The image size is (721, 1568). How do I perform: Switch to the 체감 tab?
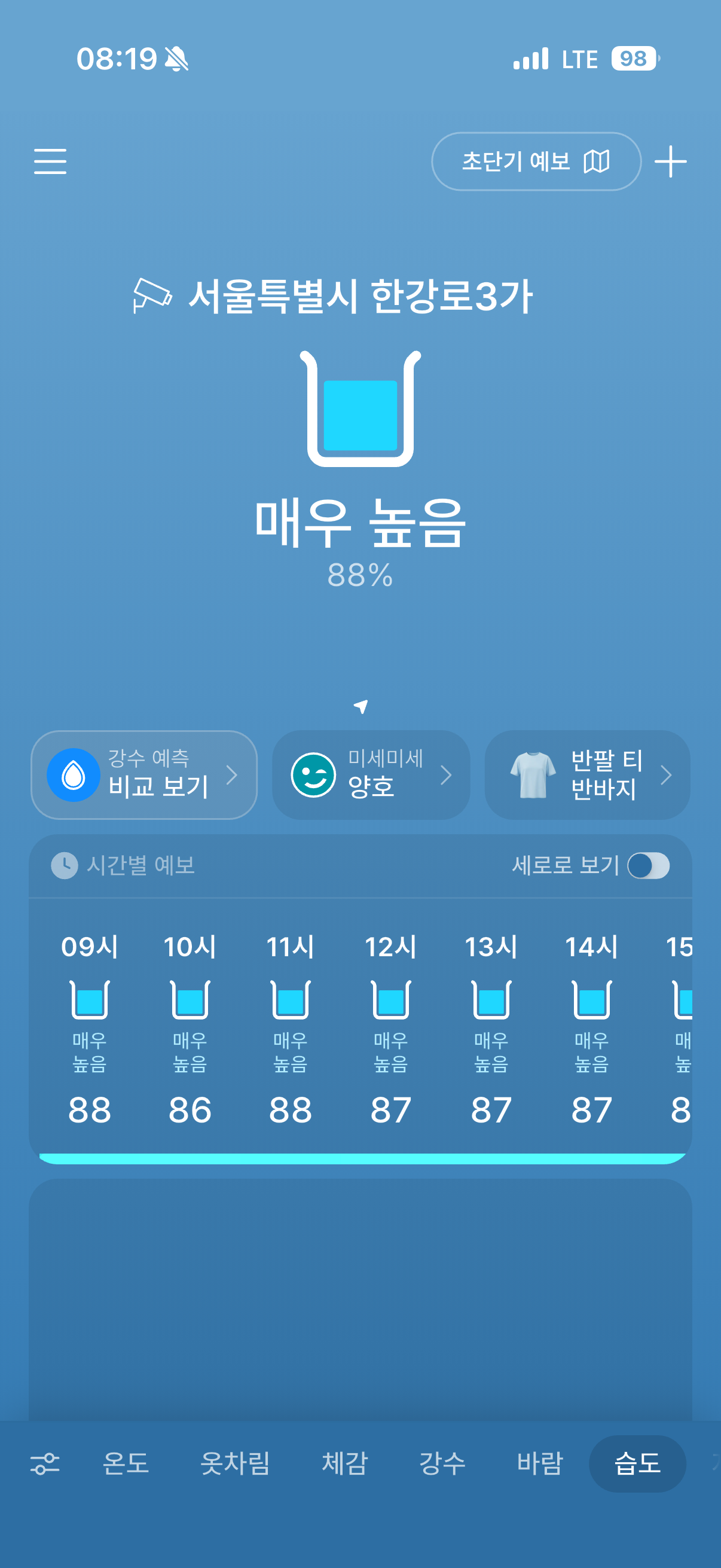(344, 1463)
